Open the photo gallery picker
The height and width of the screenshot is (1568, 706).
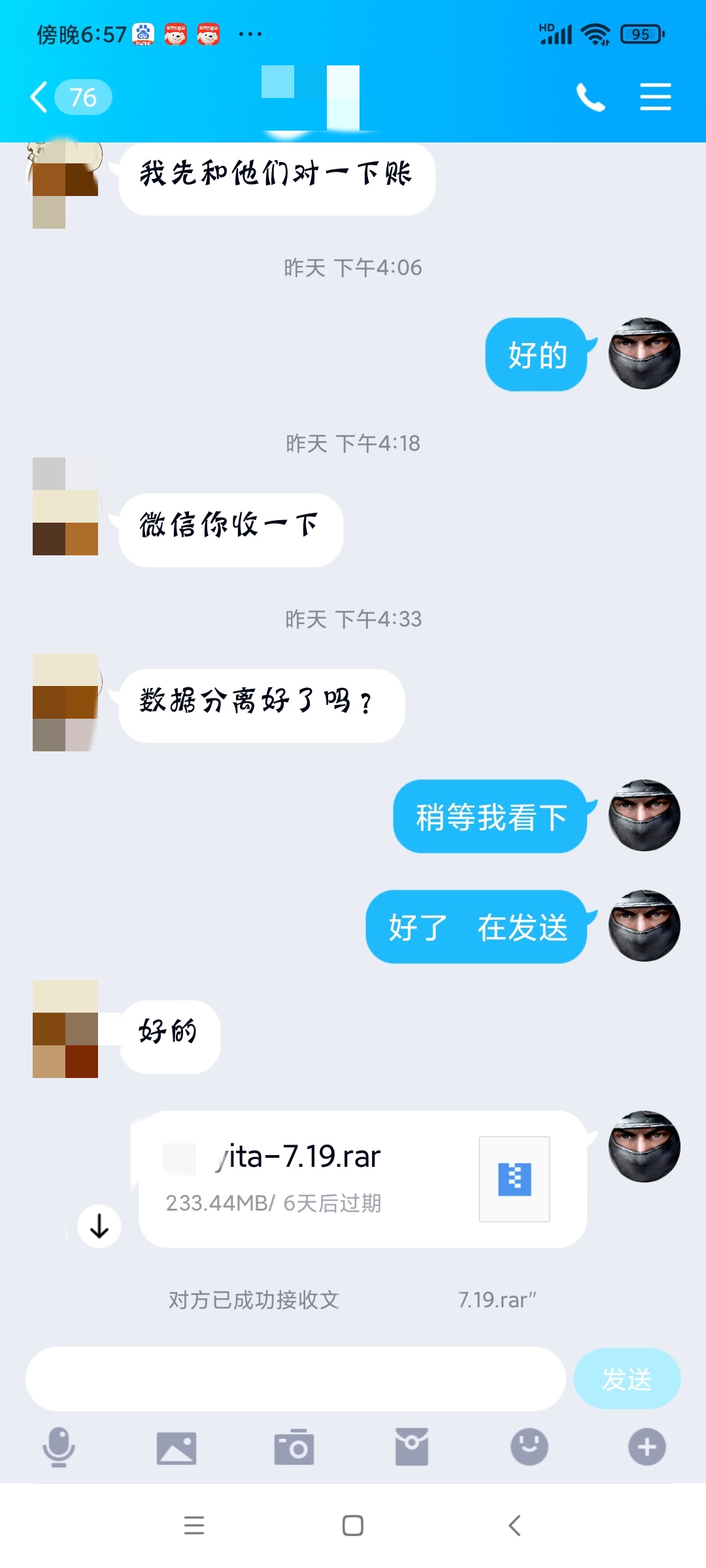(x=176, y=1448)
